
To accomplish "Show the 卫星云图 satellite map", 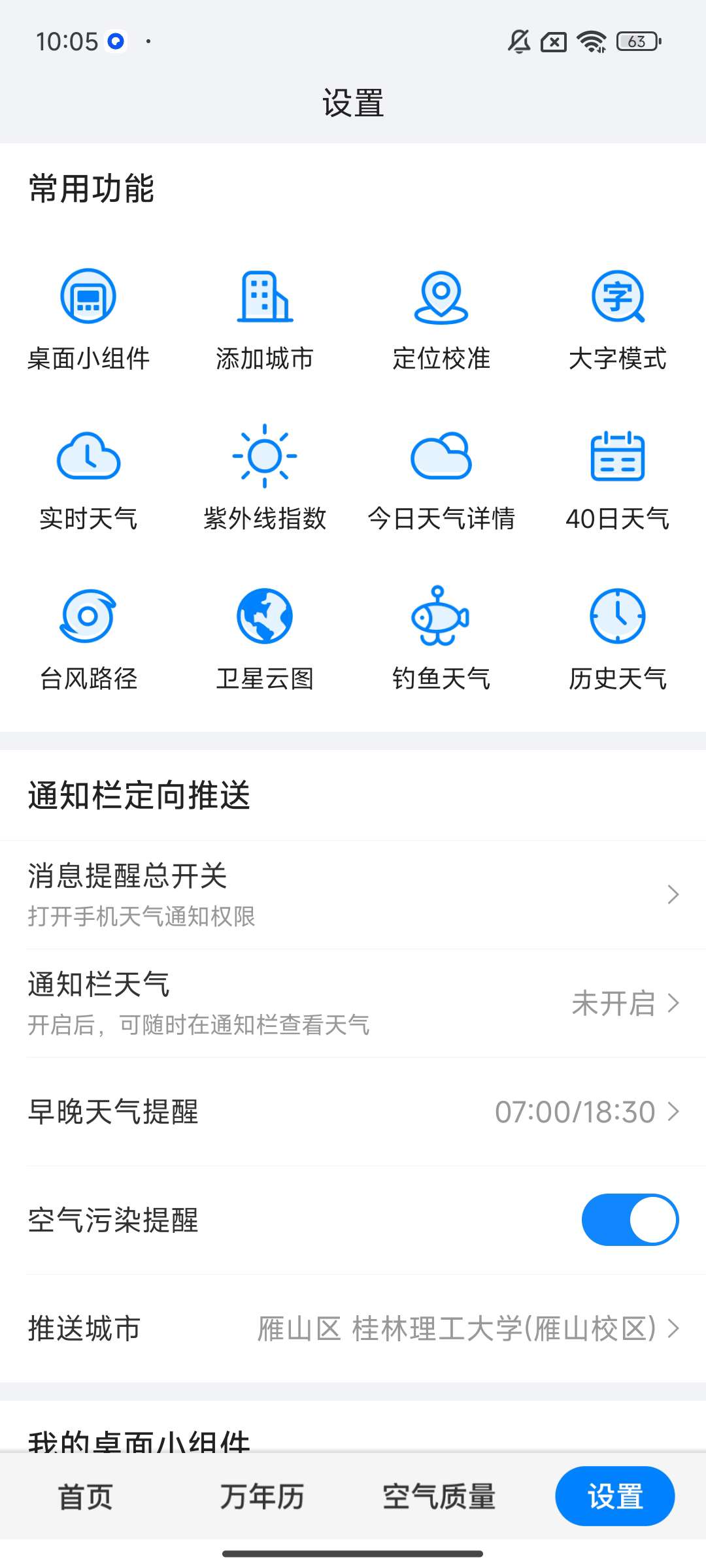I will point(265,640).
